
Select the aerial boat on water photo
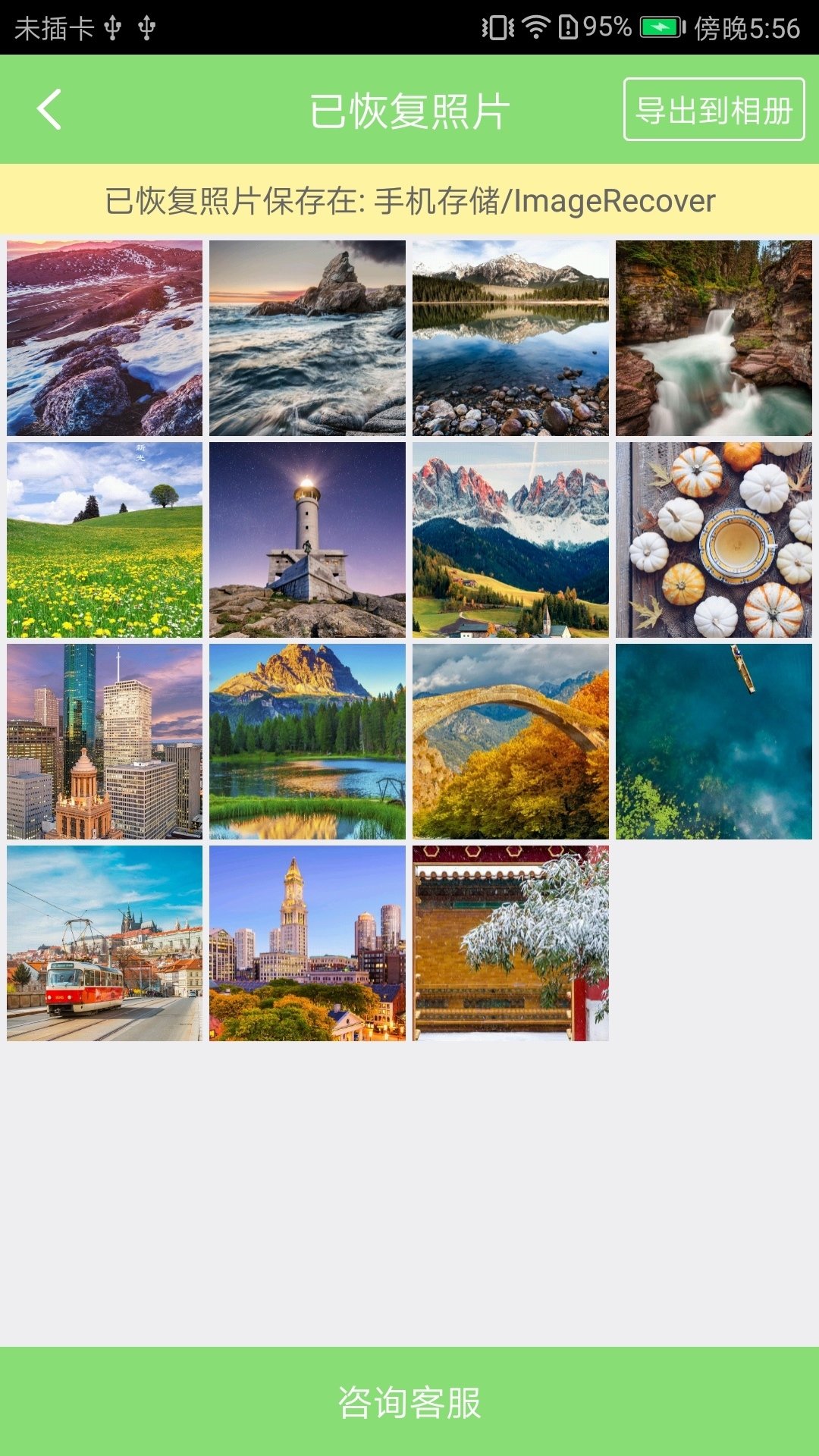714,742
